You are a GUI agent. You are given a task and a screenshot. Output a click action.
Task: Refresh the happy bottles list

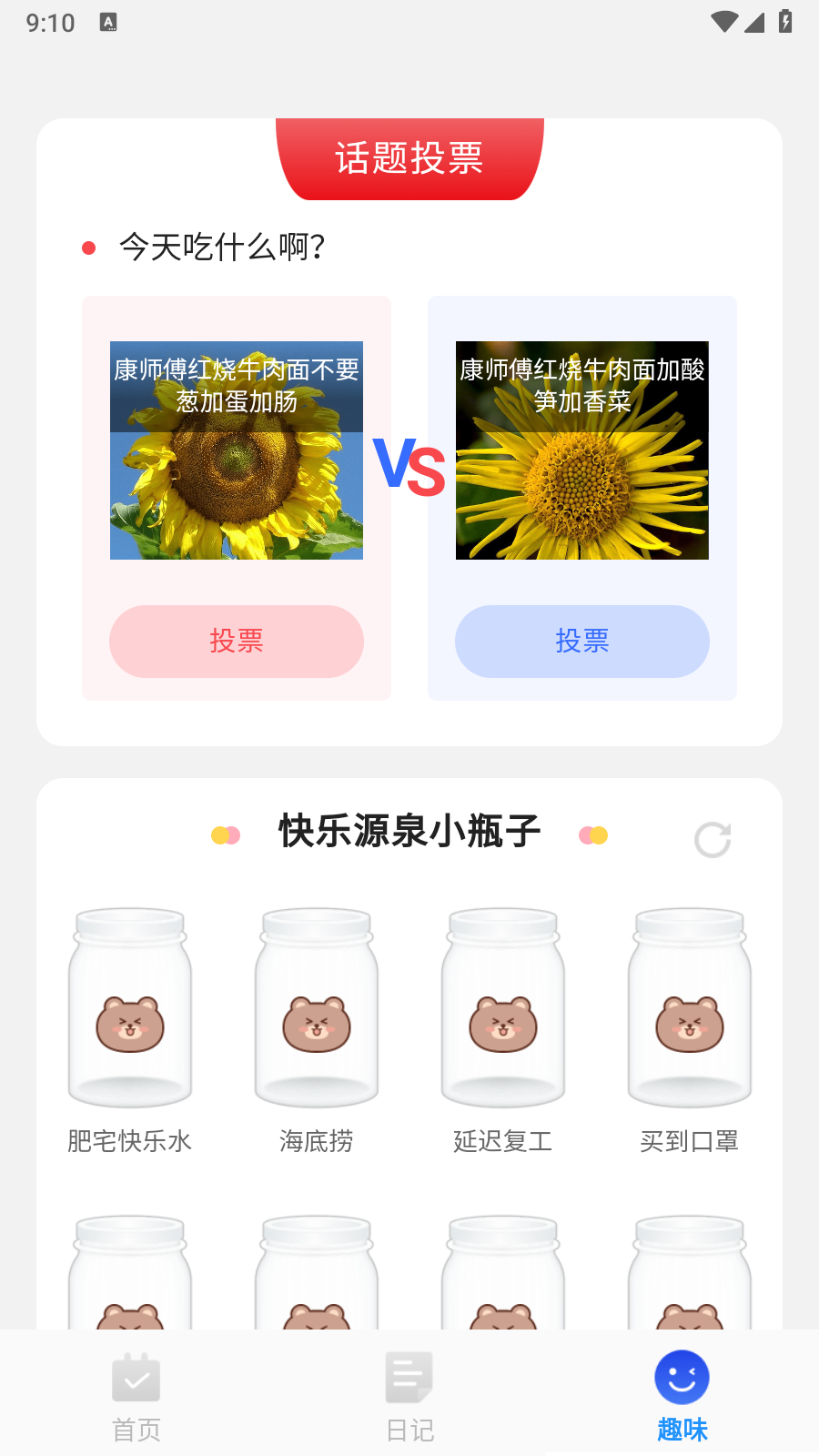click(712, 839)
